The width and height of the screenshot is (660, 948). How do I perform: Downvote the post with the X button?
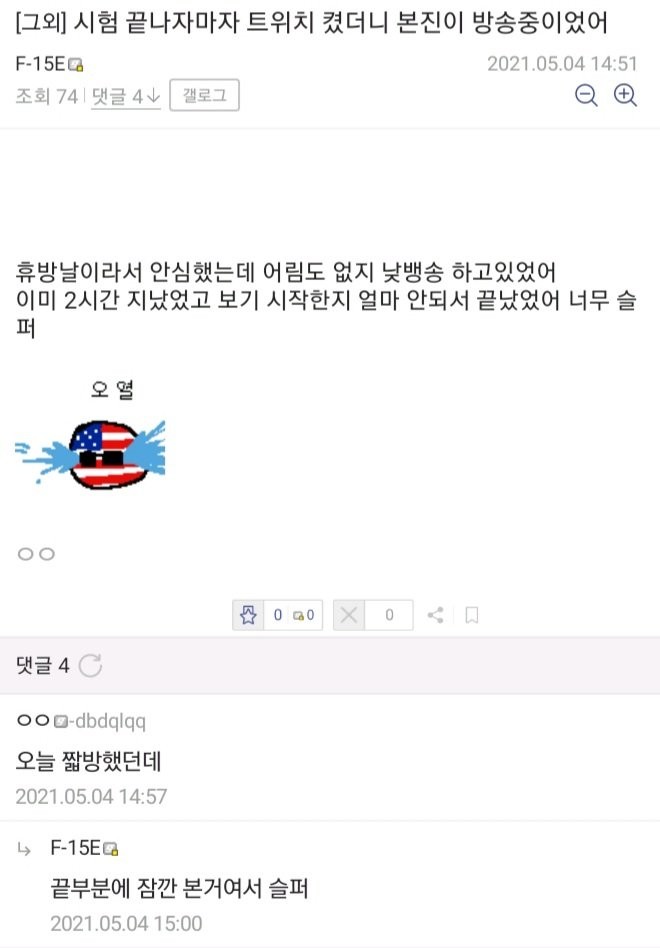point(348,615)
